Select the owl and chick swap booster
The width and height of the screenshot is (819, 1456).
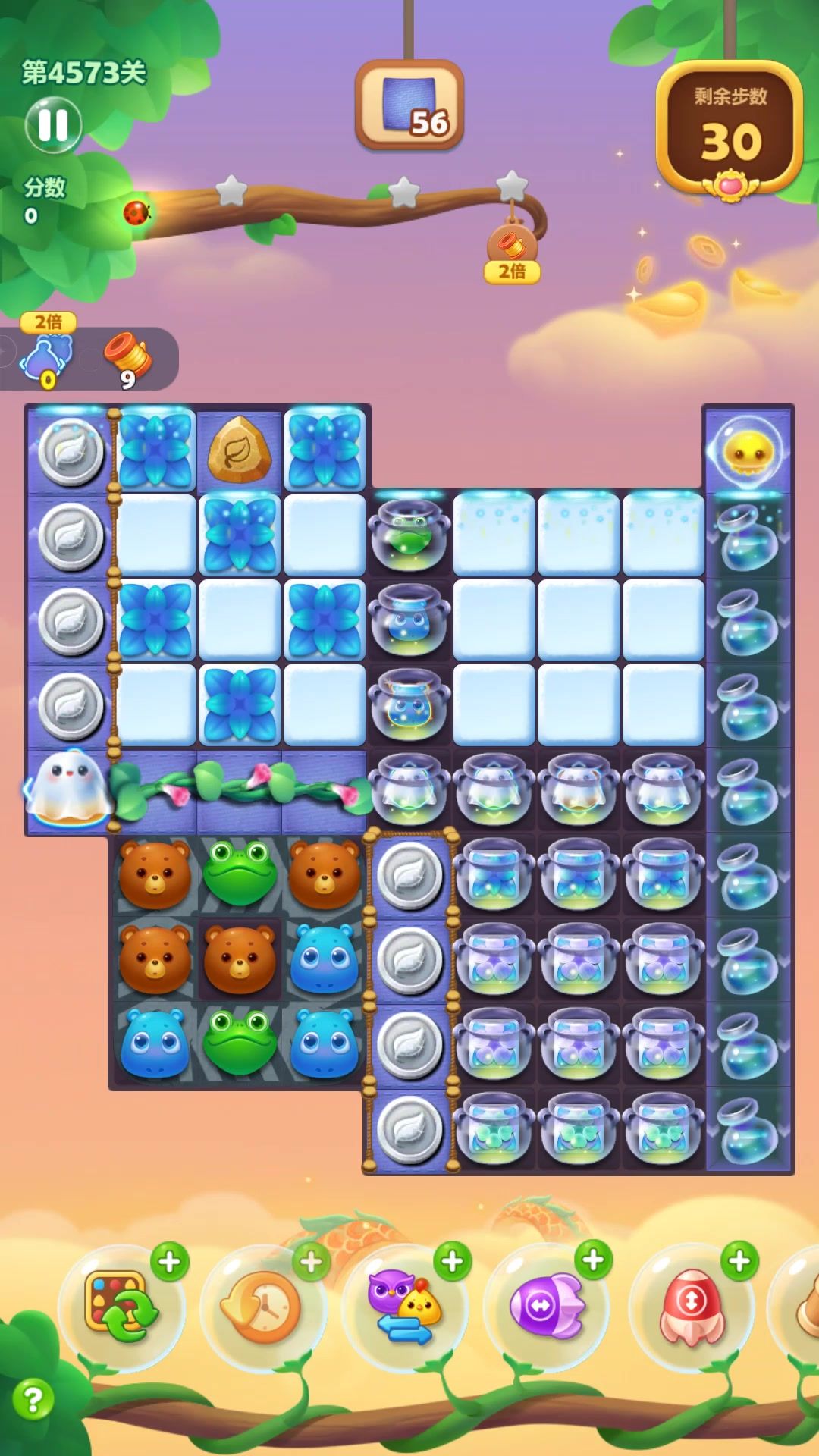[x=404, y=1307]
